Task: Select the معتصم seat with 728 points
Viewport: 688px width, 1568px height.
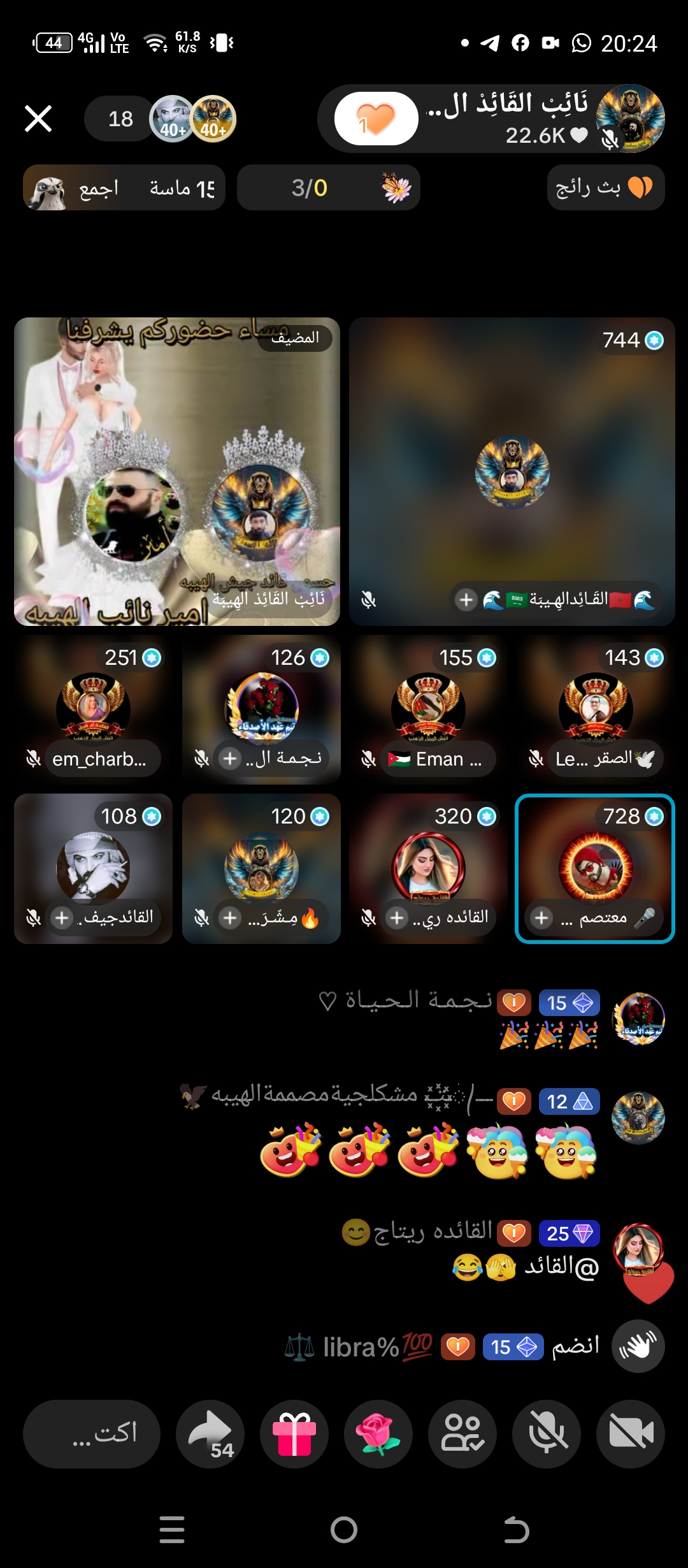Action: (x=594, y=868)
